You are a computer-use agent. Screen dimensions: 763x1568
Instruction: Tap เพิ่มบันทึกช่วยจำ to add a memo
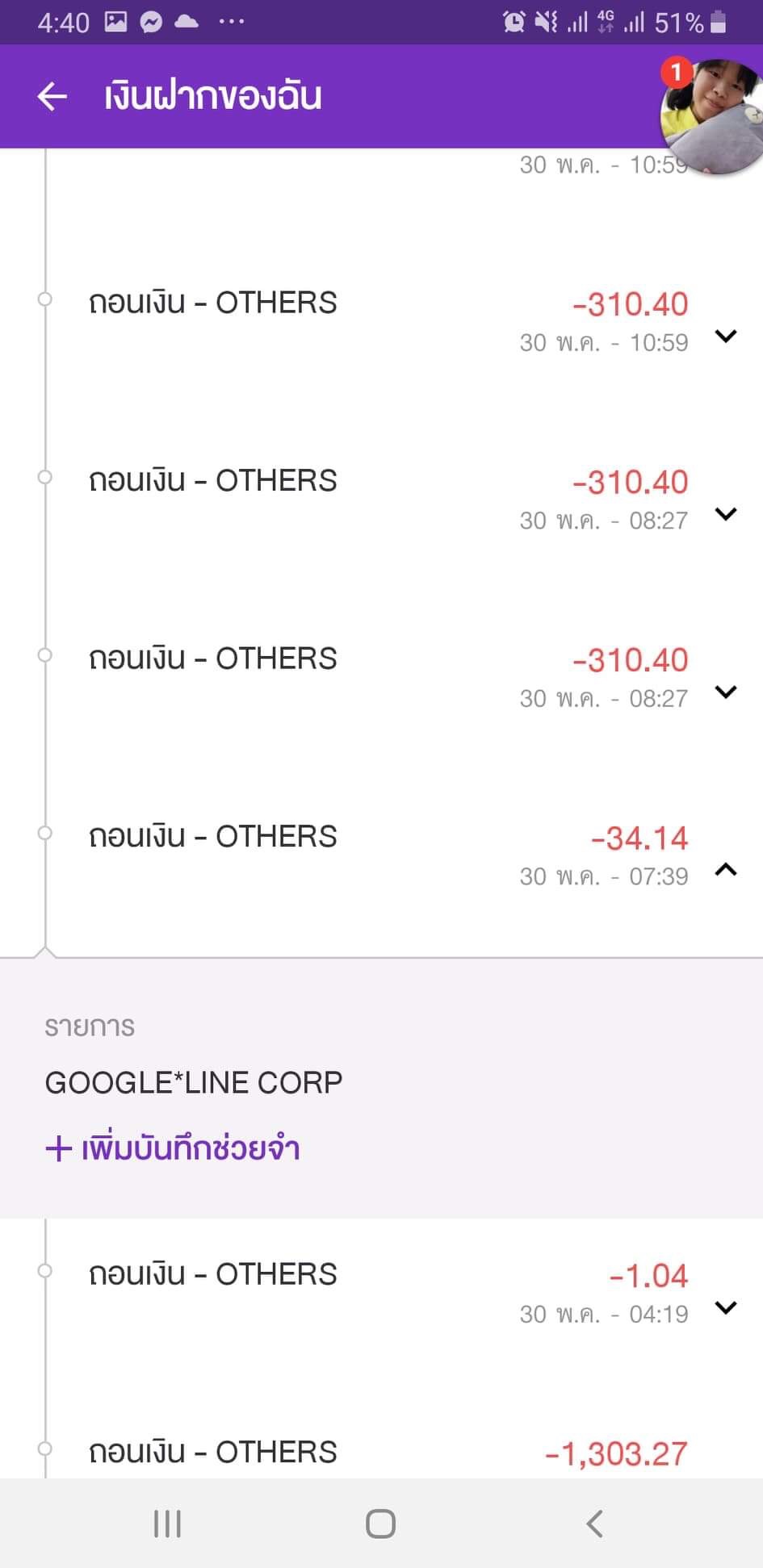173,1148
